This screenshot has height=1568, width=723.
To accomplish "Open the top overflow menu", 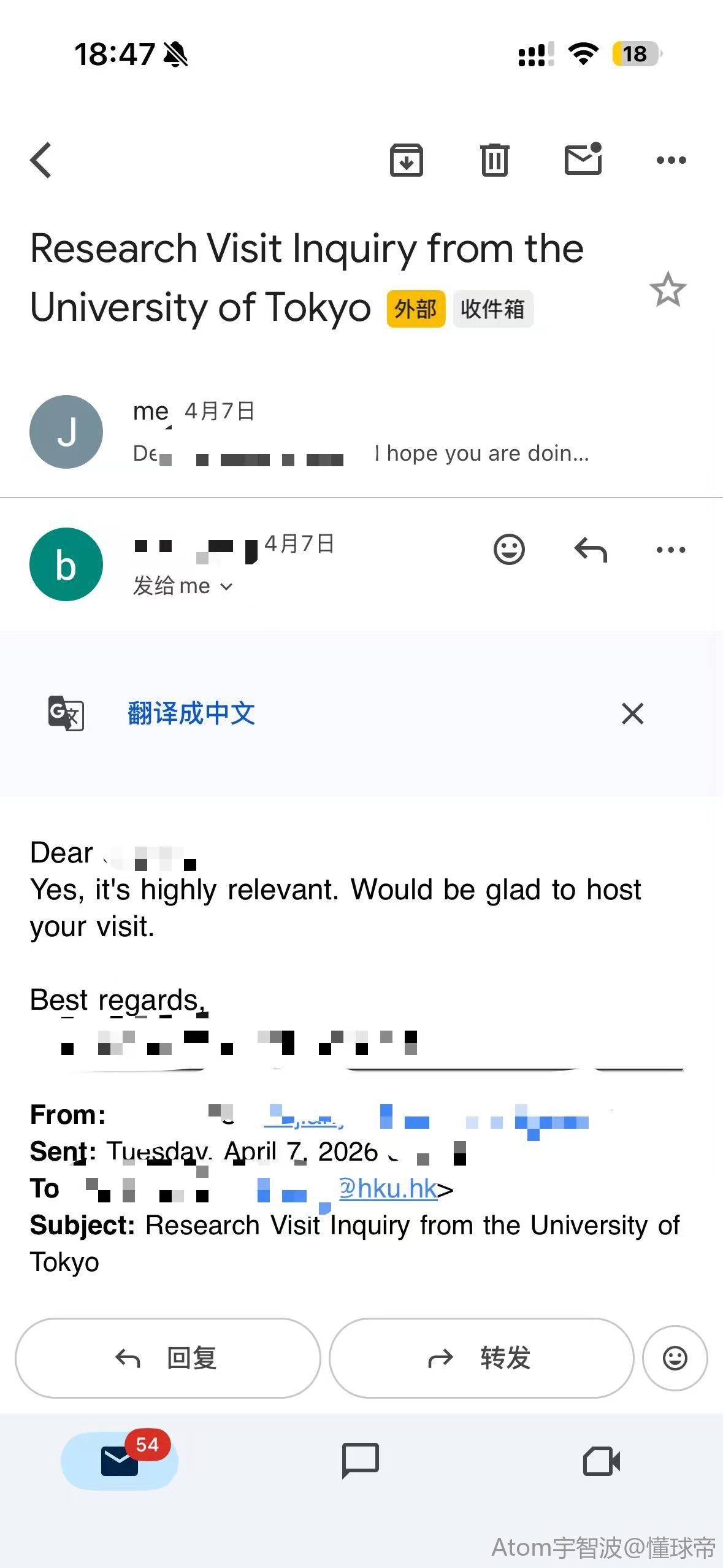I will coord(671,160).
